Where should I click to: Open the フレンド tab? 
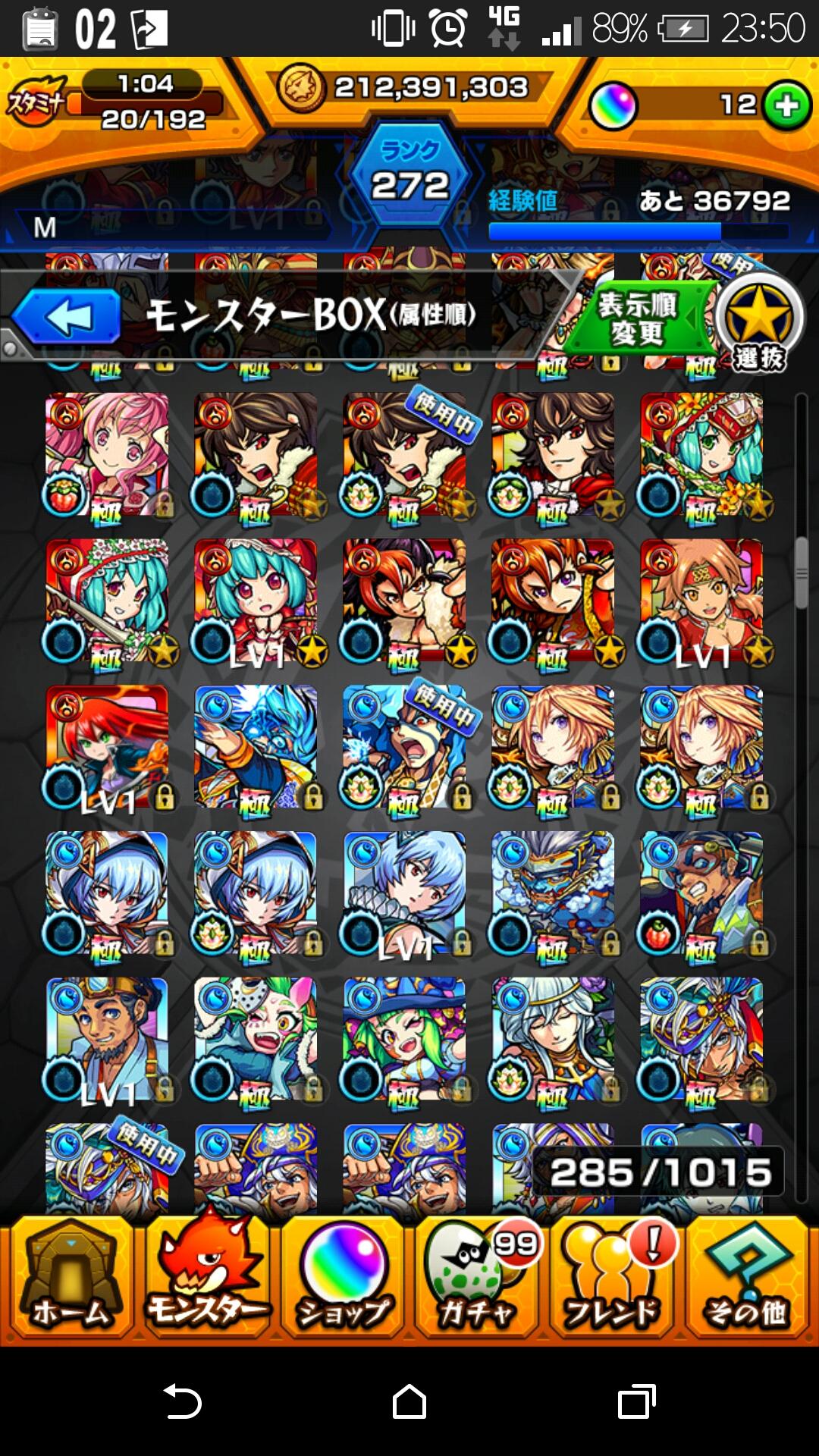pos(613,1278)
